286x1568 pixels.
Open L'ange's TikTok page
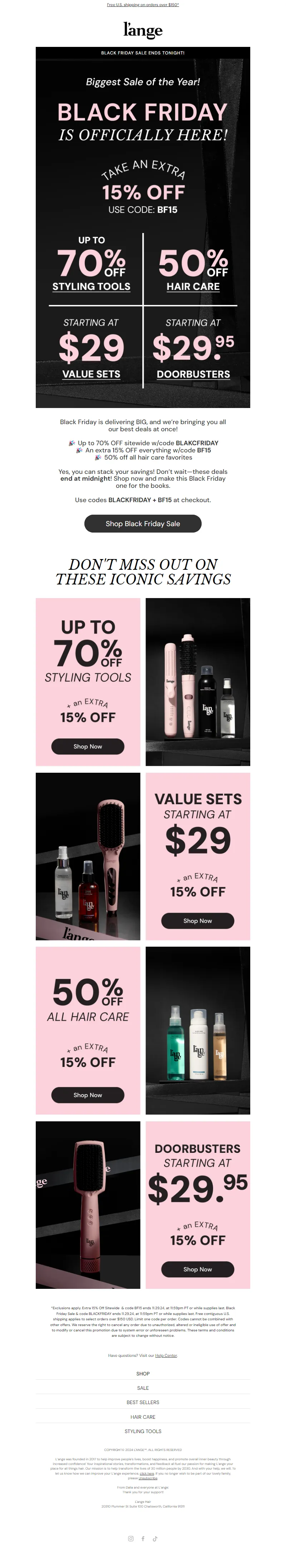click(155, 1539)
